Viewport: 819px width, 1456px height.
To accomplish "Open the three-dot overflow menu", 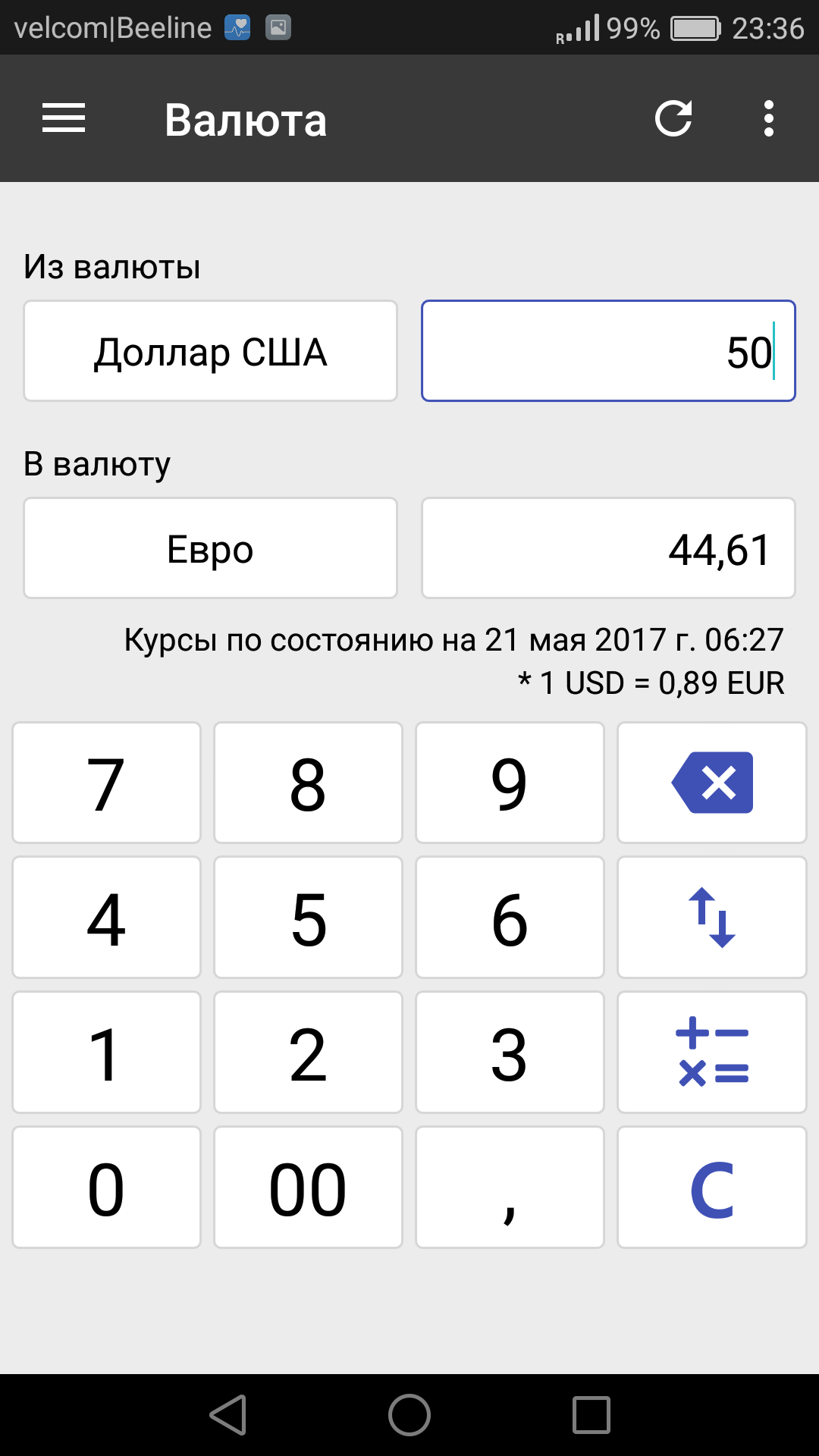I will pyautogui.click(x=769, y=118).
